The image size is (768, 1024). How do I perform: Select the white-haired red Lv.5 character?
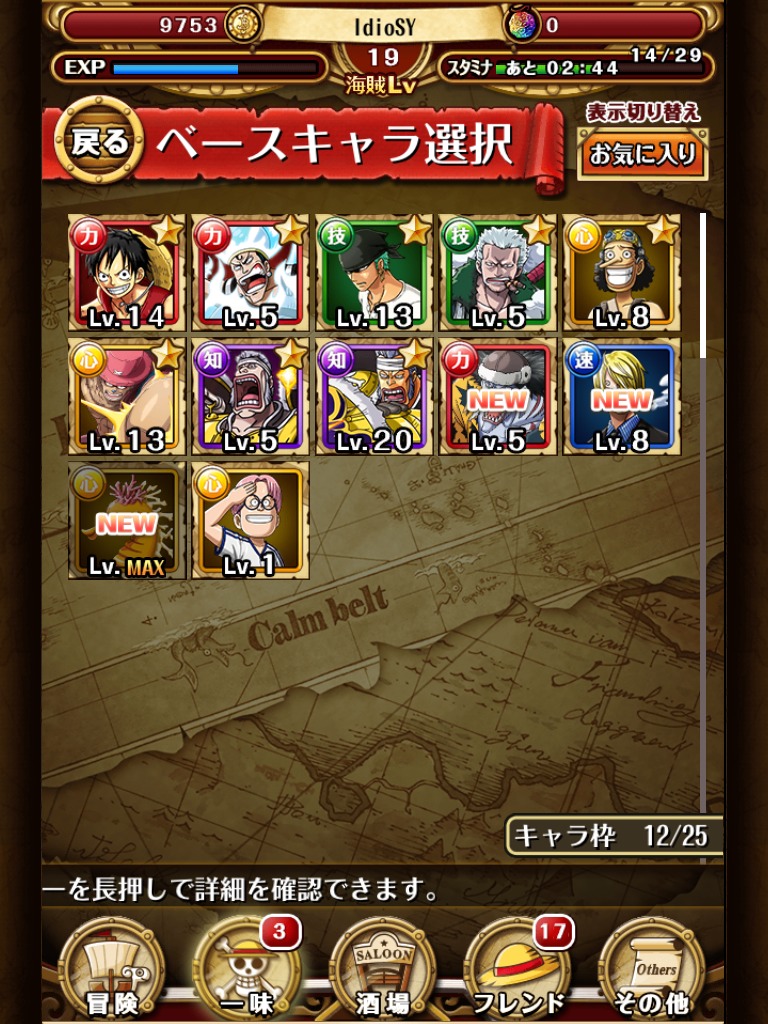(250, 272)
